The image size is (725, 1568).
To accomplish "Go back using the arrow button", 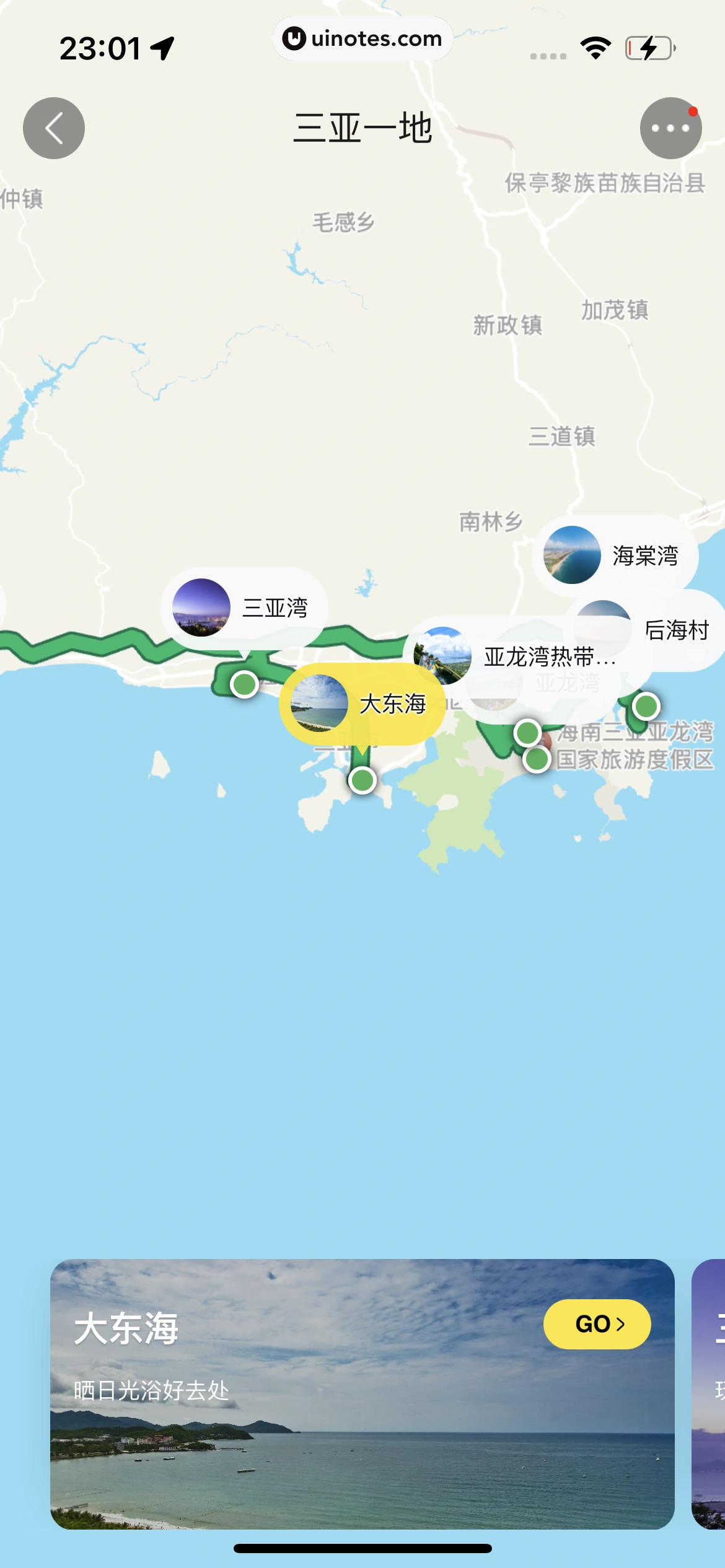I will click(54, 128).
